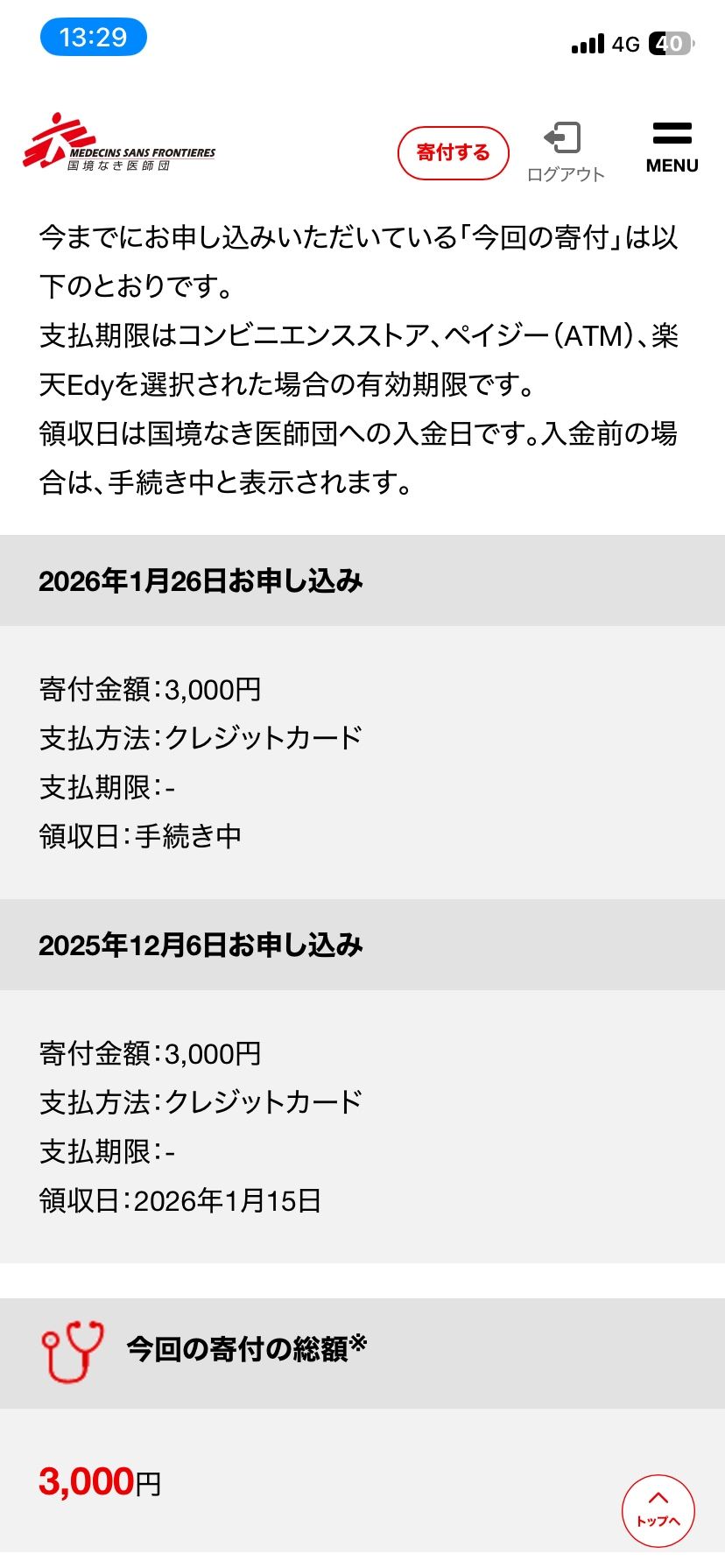
Task: Log out via the ログアウト icon
Action: (565, 151)
